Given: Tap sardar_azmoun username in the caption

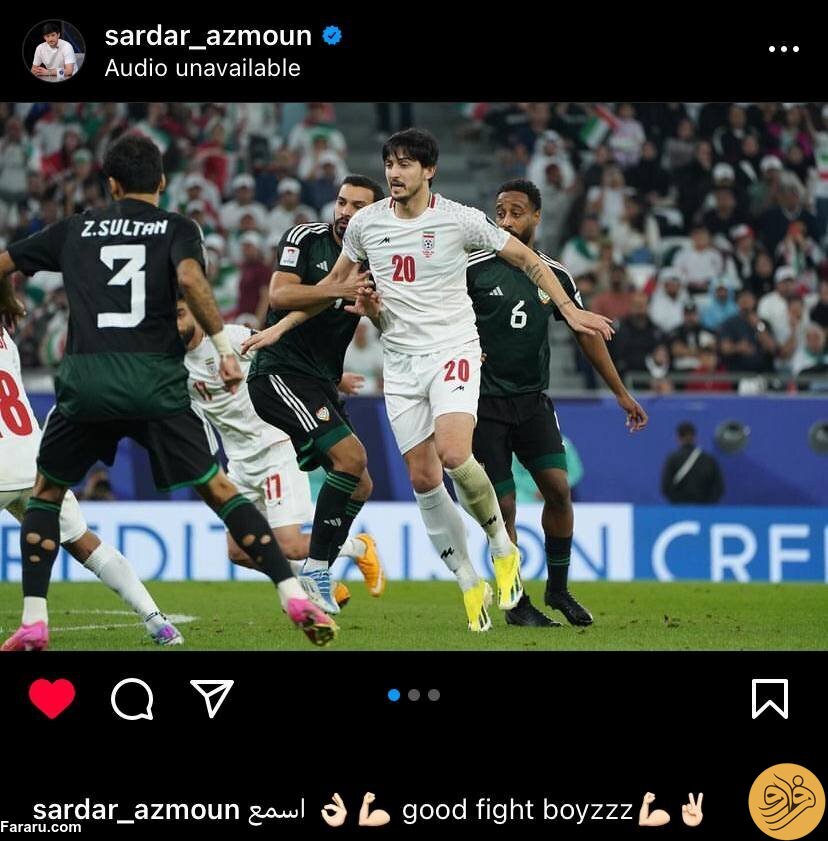Looking at the screenshot, I should coord(136,810).
